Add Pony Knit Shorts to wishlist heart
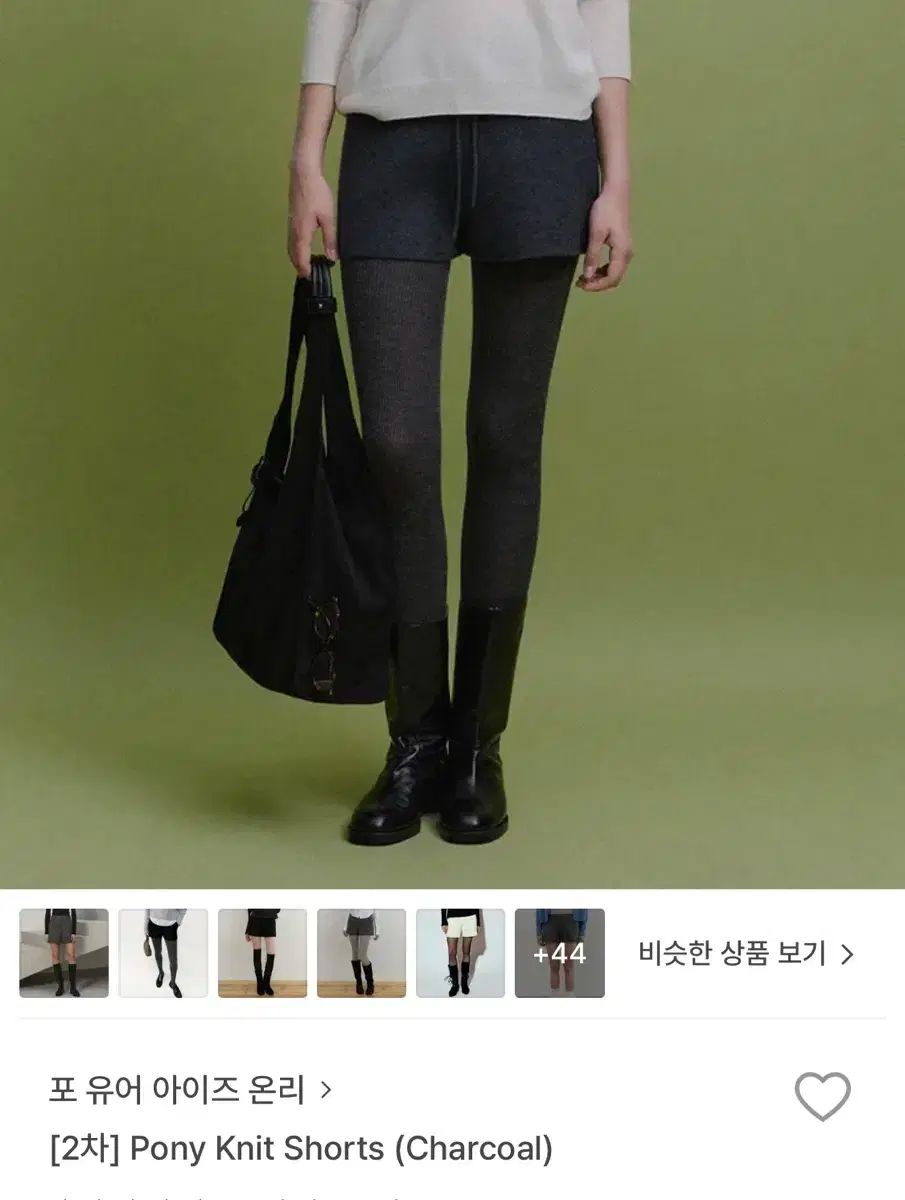 tap(822, 1096)
